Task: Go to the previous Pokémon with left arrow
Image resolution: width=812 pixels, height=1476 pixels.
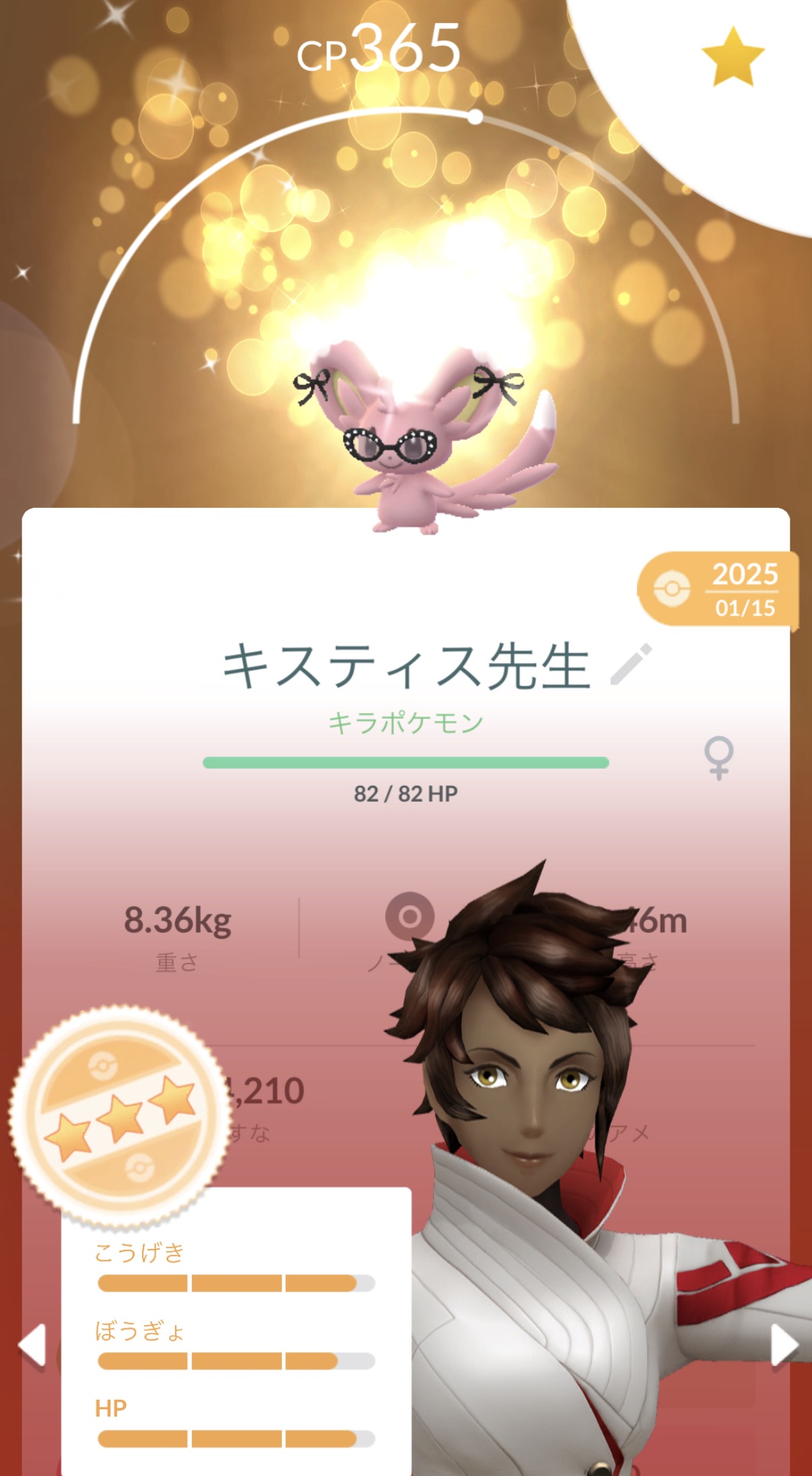Action: [32, 1344]
